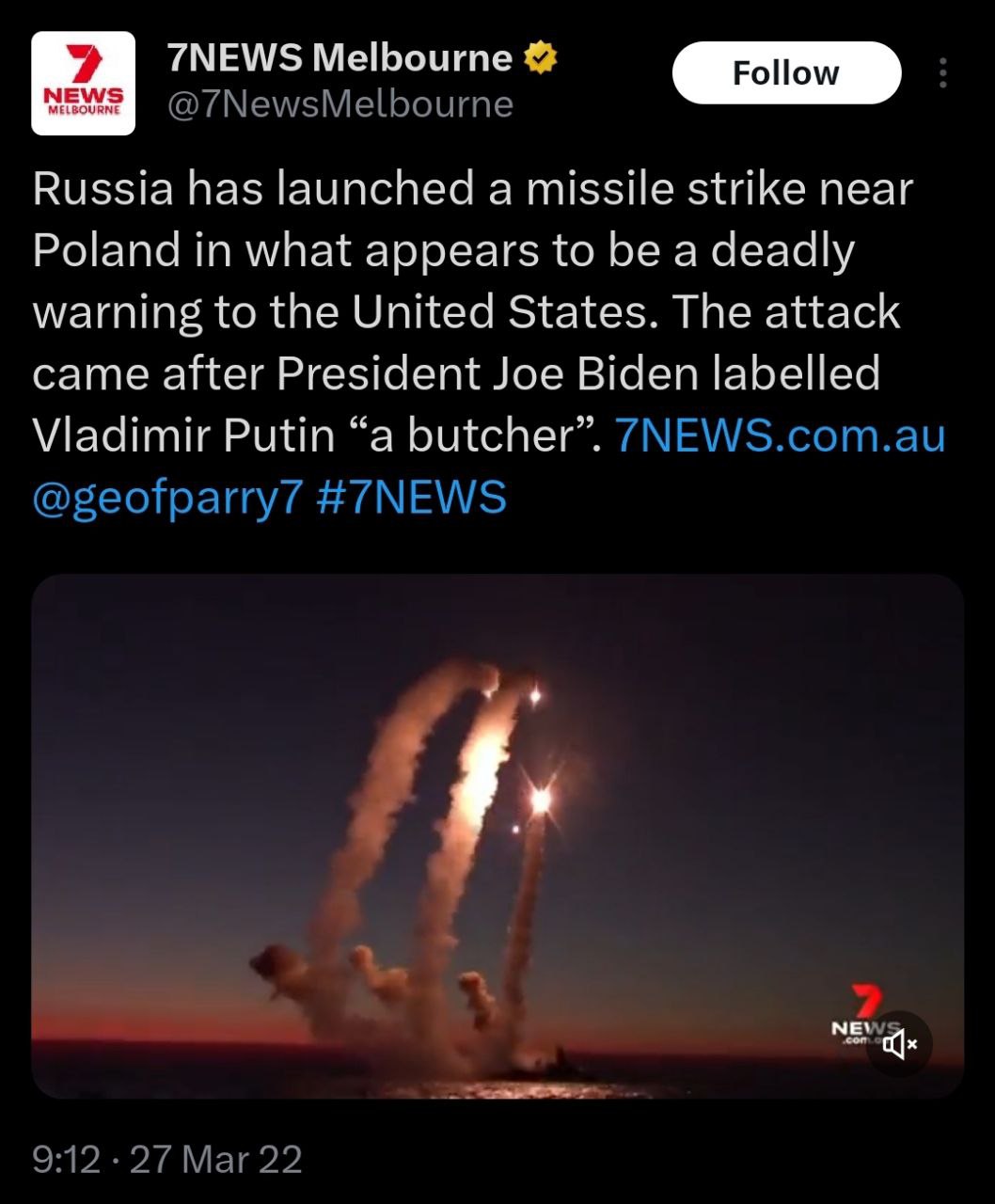Open the #7NEWS hashtag
The width and height of the screenshot is (995, 1204).
[412, 498]
